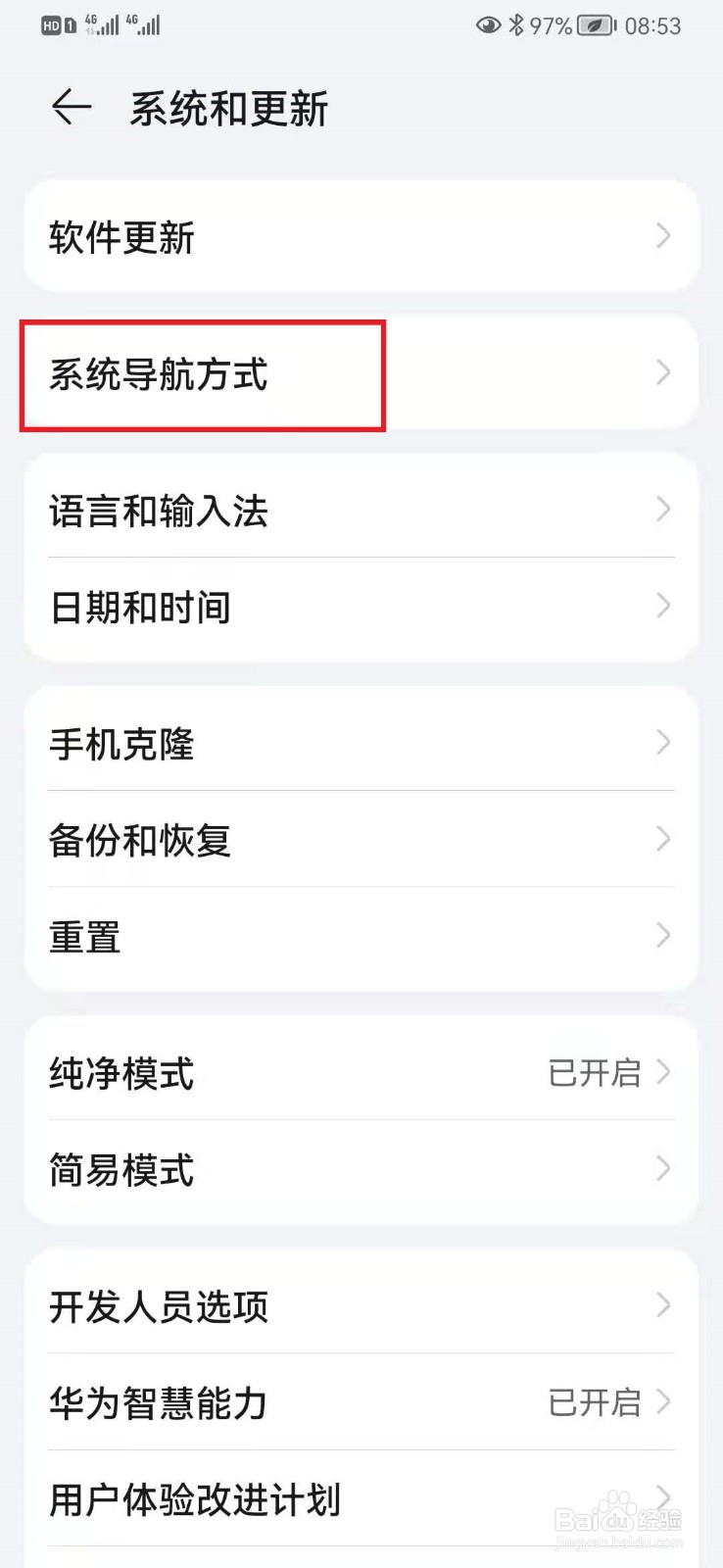Navigate back using the left arrow
Viewport: 723px width, 1568px height.
pos(69,108)
